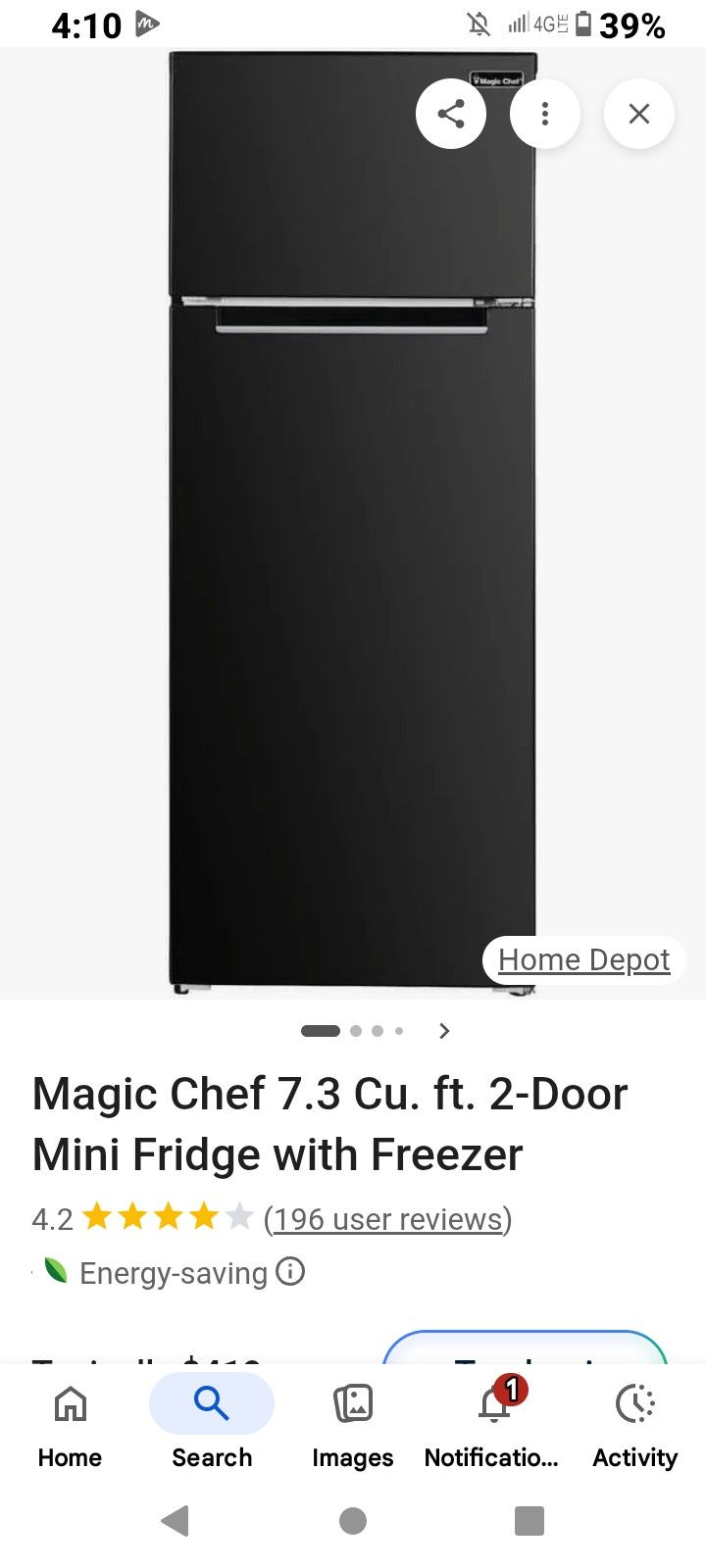Image resolution: width=706 pixels, height=1568 pixels.
Task: Open the three-dot overflow menu
Action: [x=545, y=114]
